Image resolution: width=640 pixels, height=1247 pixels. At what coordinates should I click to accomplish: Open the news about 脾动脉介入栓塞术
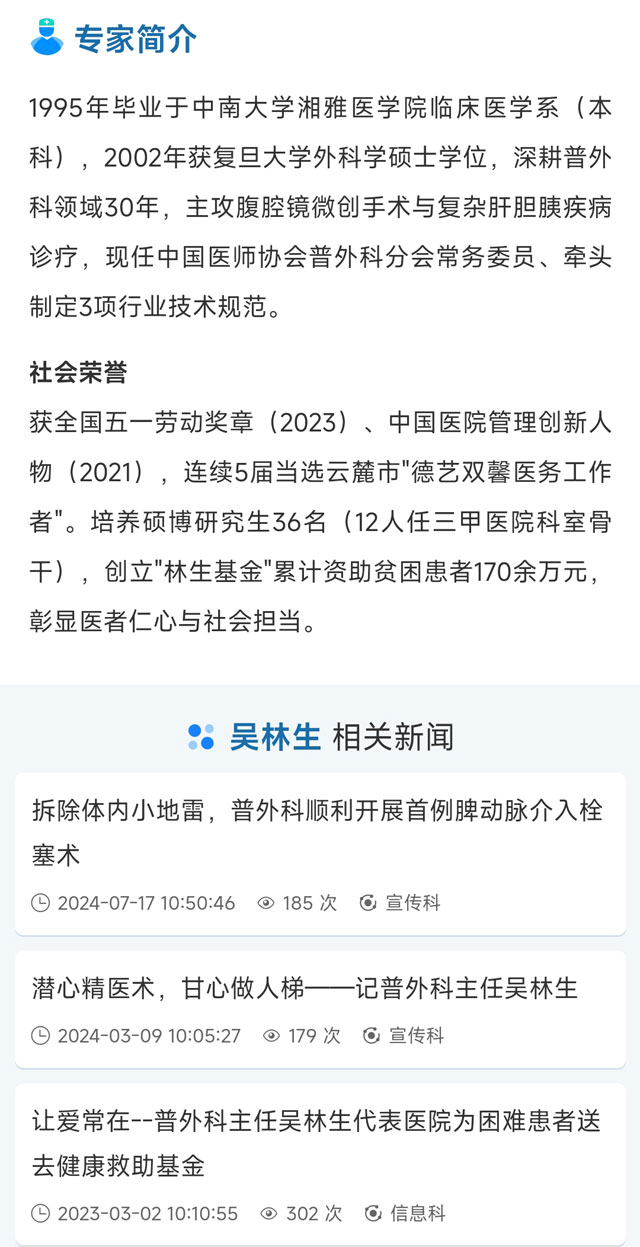click(x=318, y=832)
